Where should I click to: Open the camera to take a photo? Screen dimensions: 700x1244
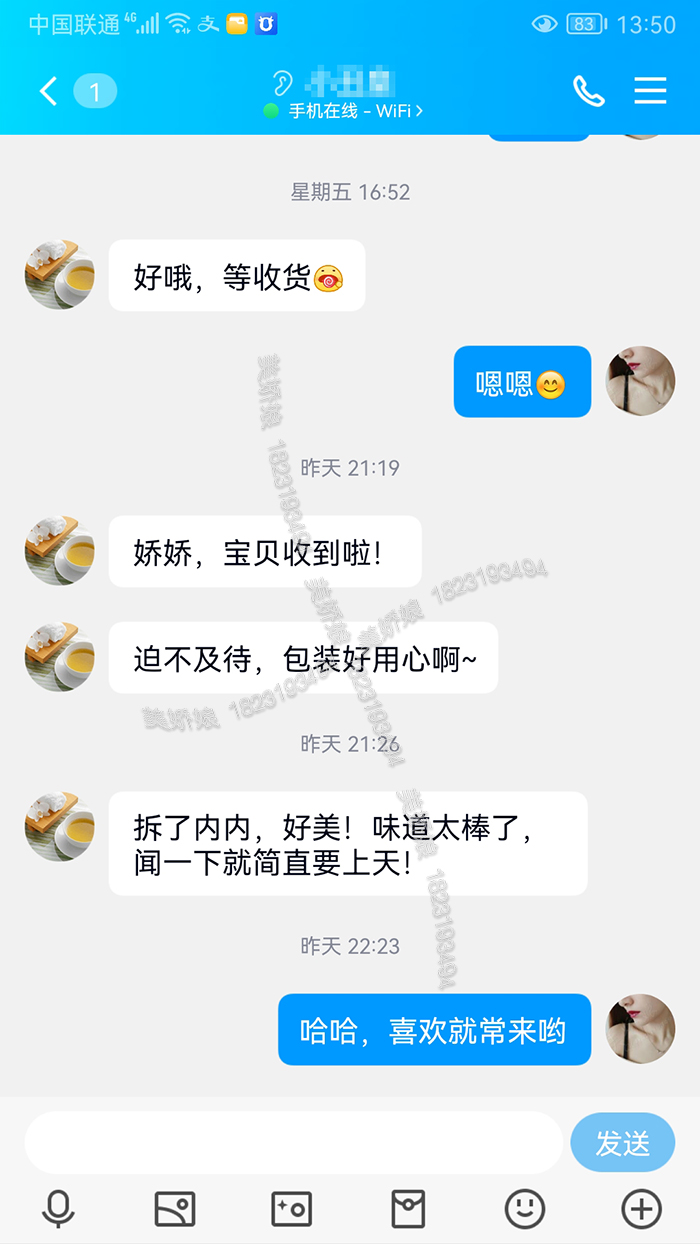pyautogui.click(x=292, y=1209)
